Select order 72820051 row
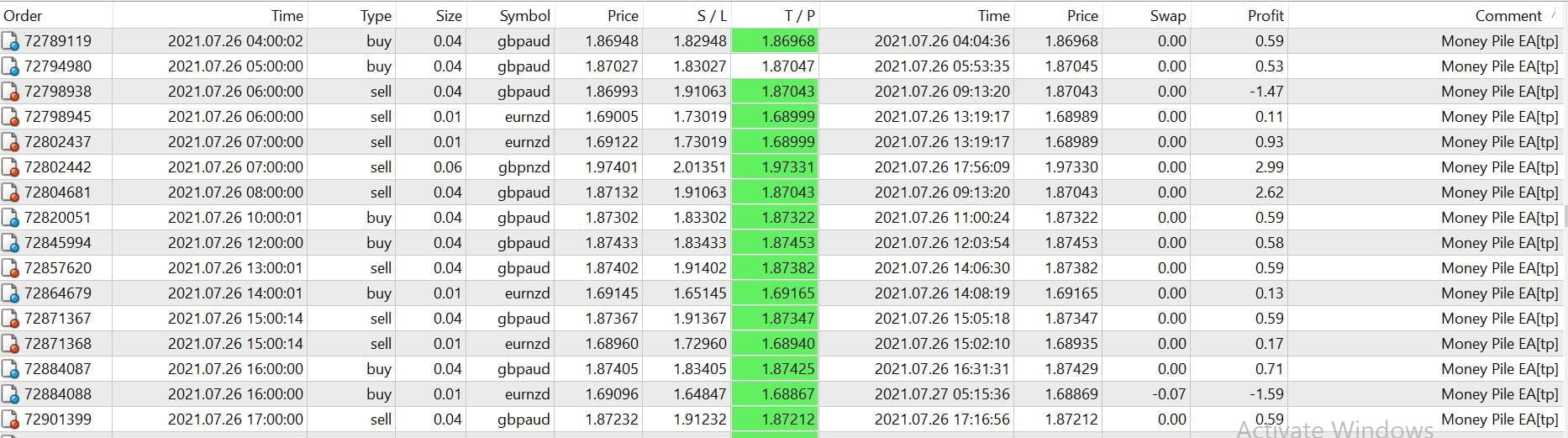Image resolution: width=1568 pixels, height=438 pixels. click(58, 217)
